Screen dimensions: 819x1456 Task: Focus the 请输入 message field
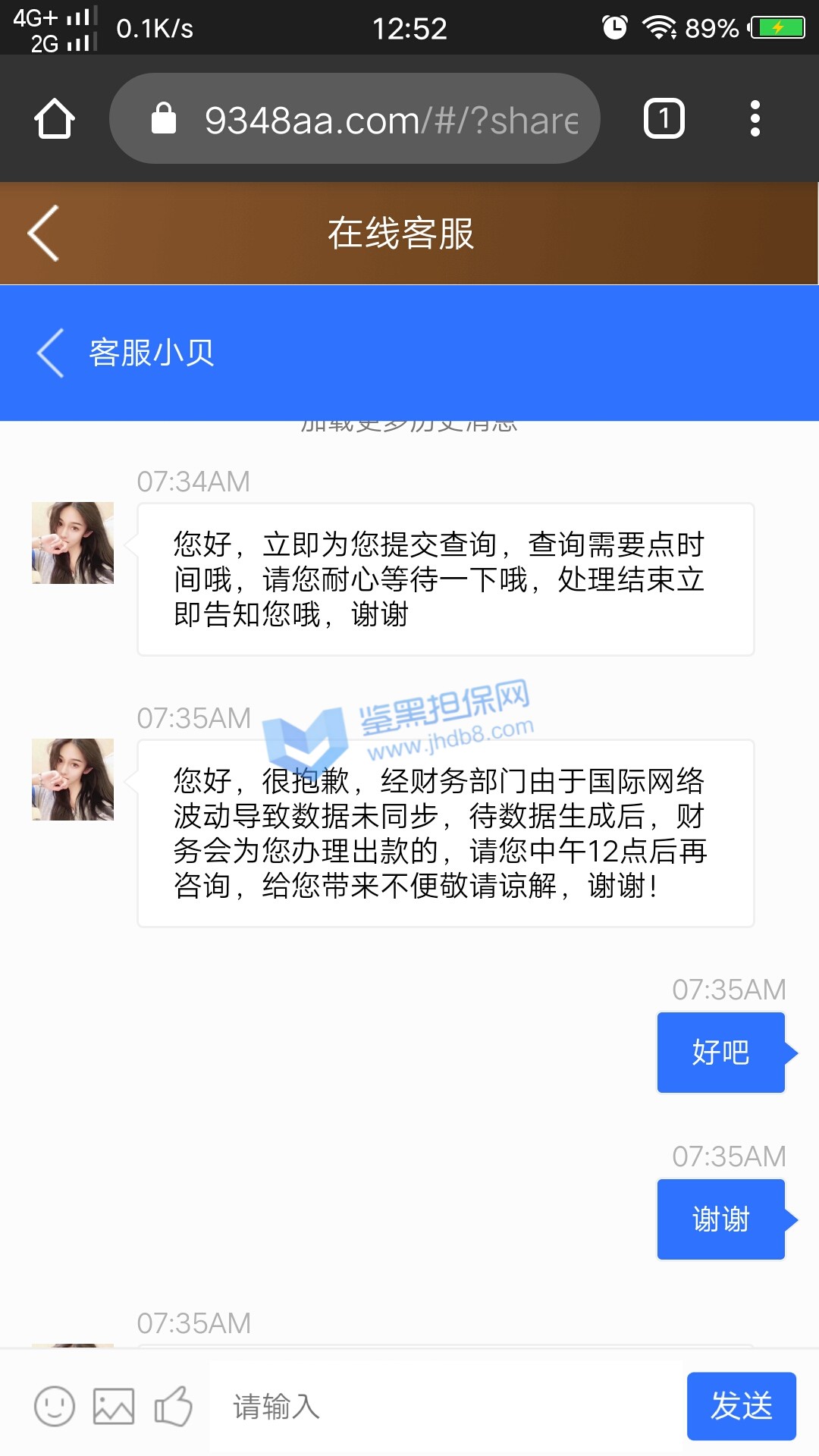(447, 1407)
